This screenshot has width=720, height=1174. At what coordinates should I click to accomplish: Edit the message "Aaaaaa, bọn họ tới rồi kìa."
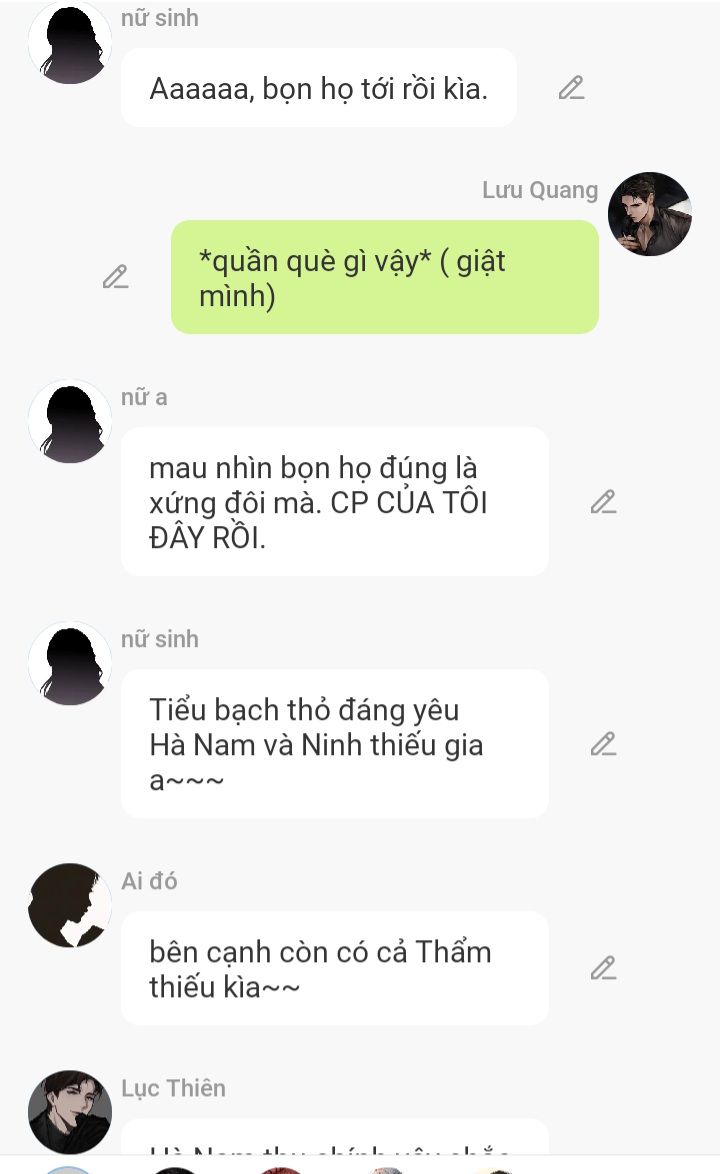(x=571, y=88)
